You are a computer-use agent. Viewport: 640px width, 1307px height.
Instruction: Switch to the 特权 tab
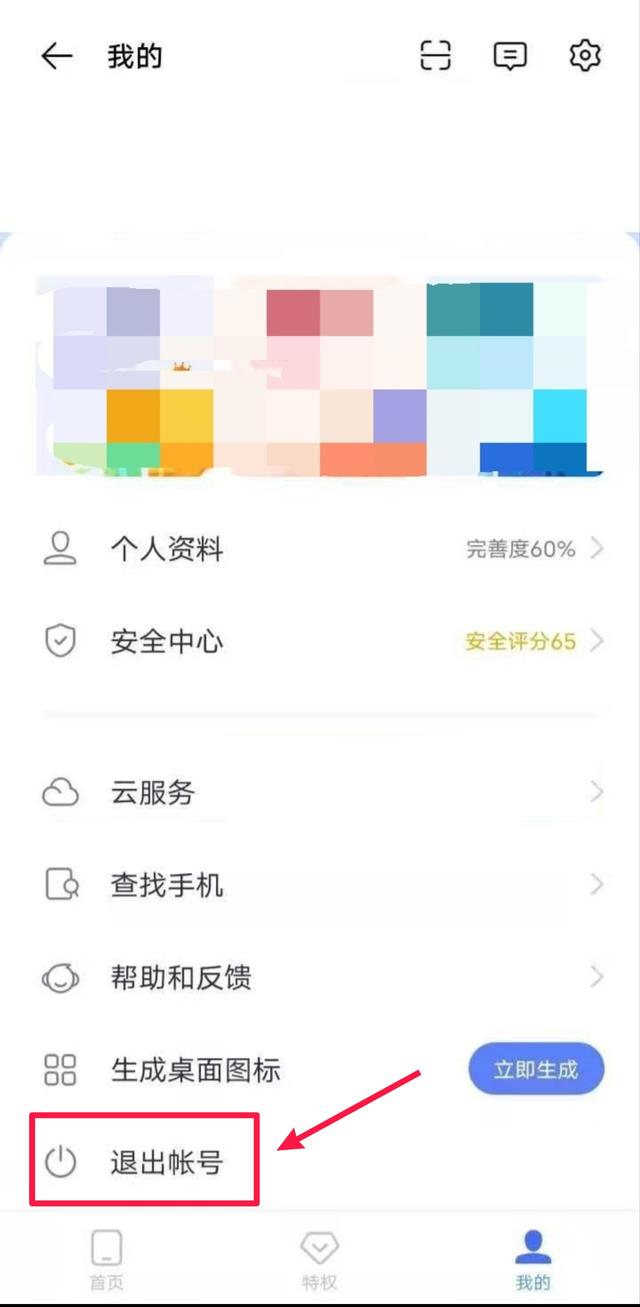click(x=320, y=1260)
